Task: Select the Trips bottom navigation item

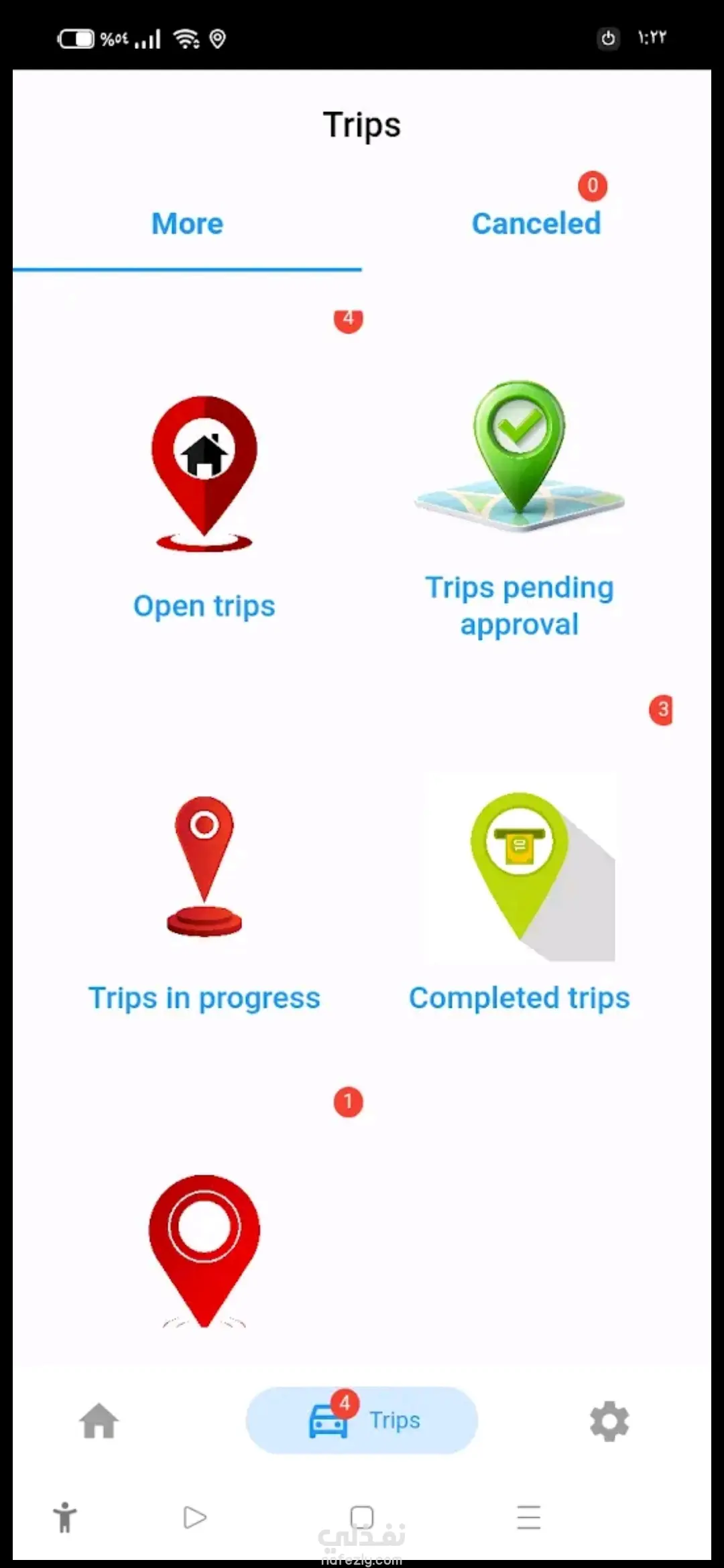Action: [x=362, y=1421]
